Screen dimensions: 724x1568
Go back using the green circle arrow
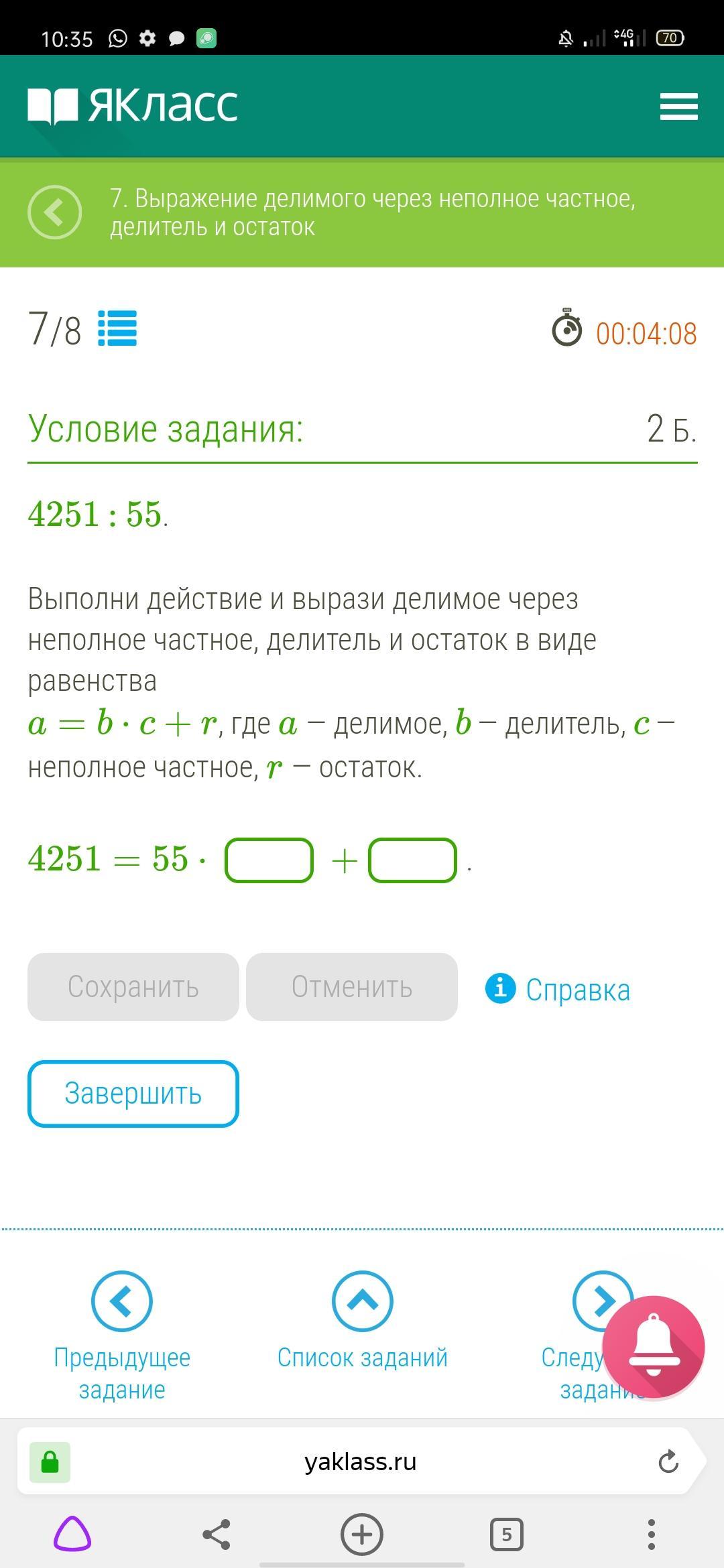point(54,212)
